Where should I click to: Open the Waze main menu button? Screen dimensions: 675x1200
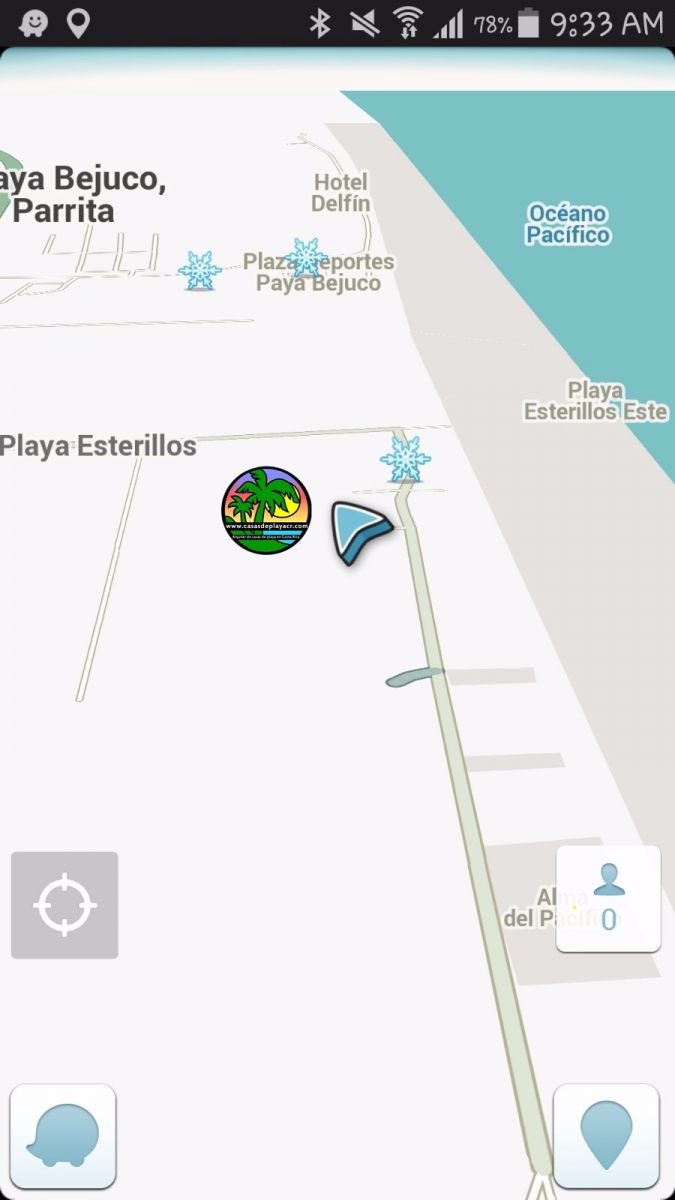[63, 1137]
